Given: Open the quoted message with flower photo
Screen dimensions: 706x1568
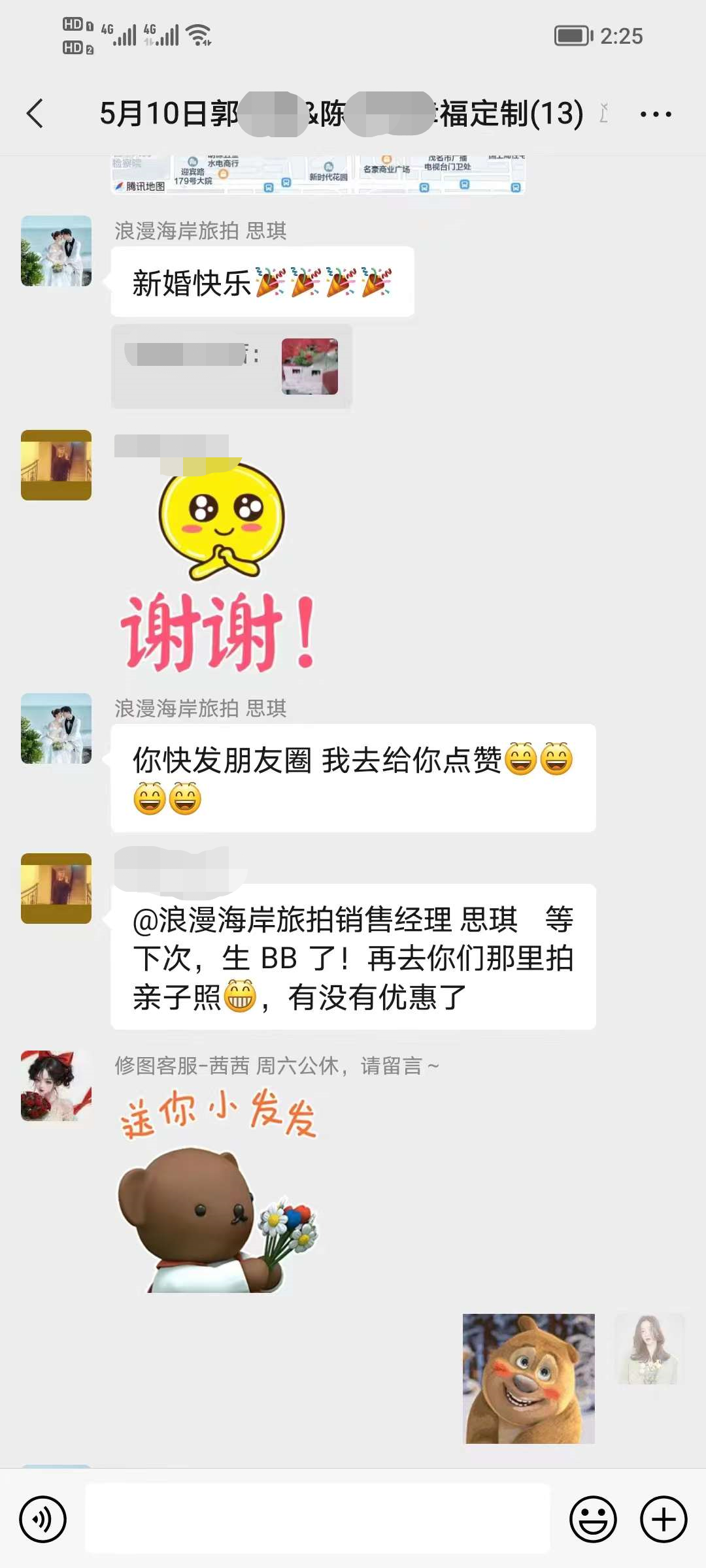Looking at the screenshot, I should click(x=231, y=367).
